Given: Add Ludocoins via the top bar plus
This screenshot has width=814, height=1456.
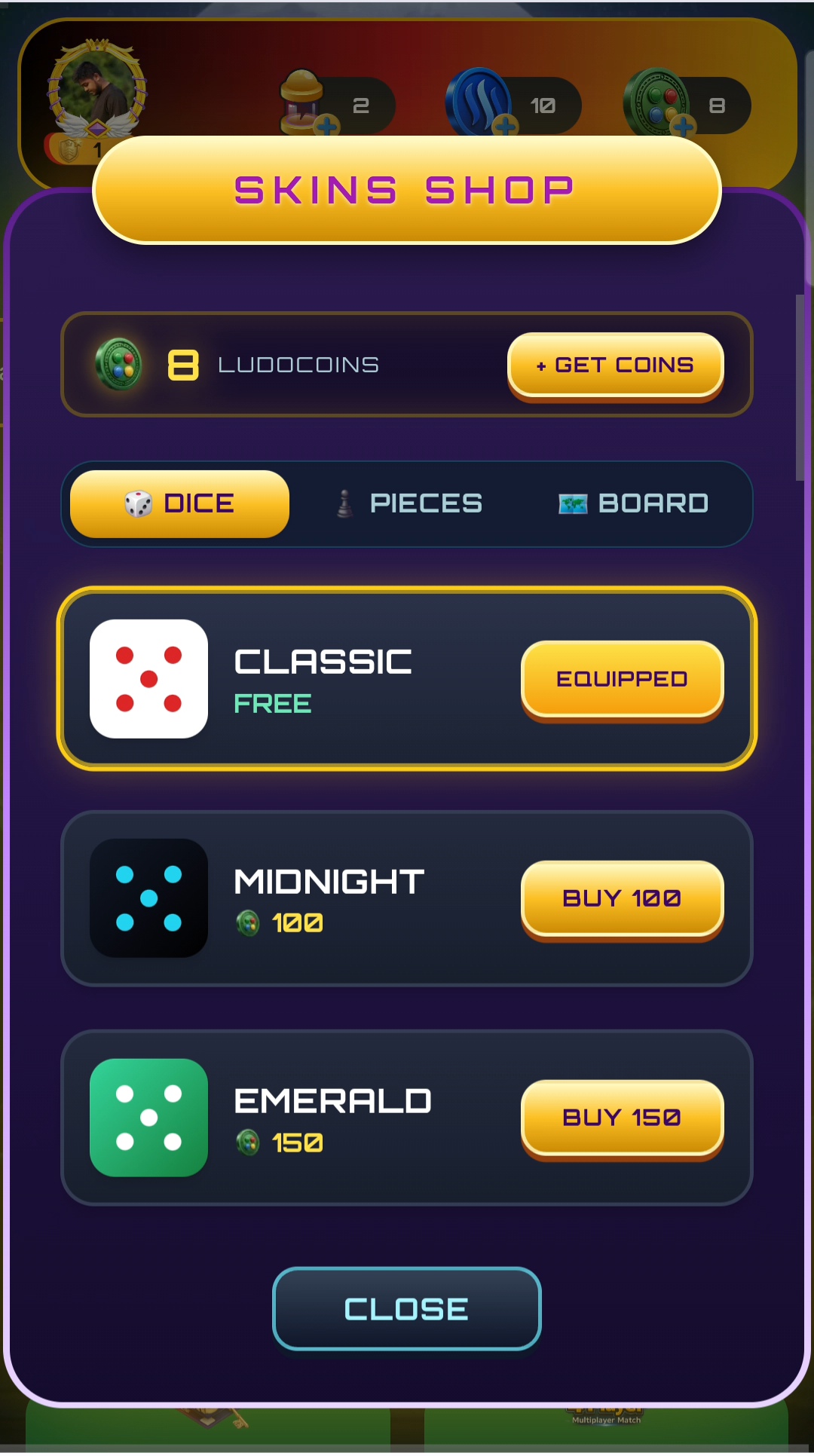Looking at the screenshot, I should click(x=683, y=126).
